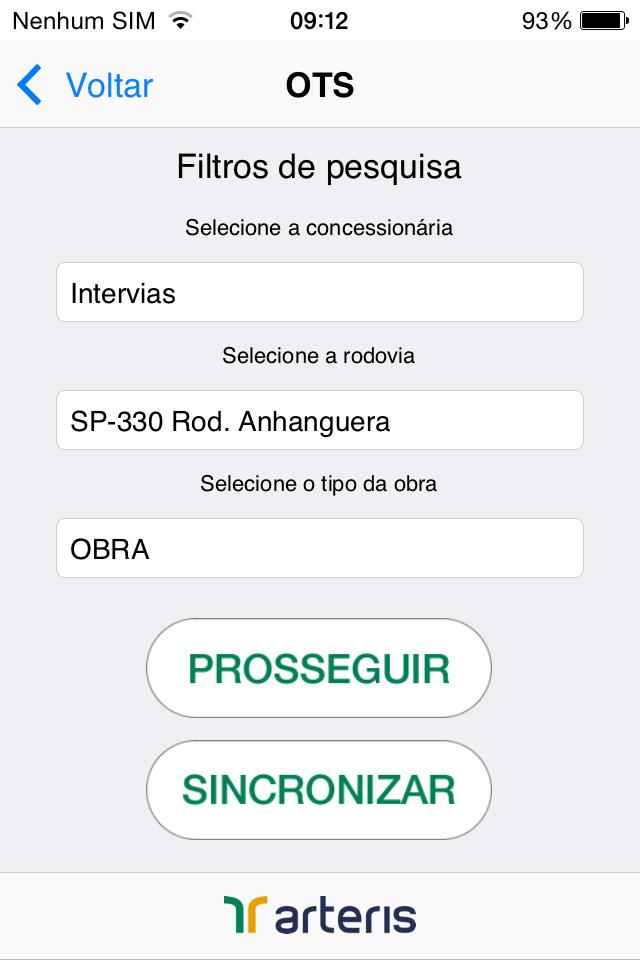Hit the SINCRONIZAR button

(319, 790)
